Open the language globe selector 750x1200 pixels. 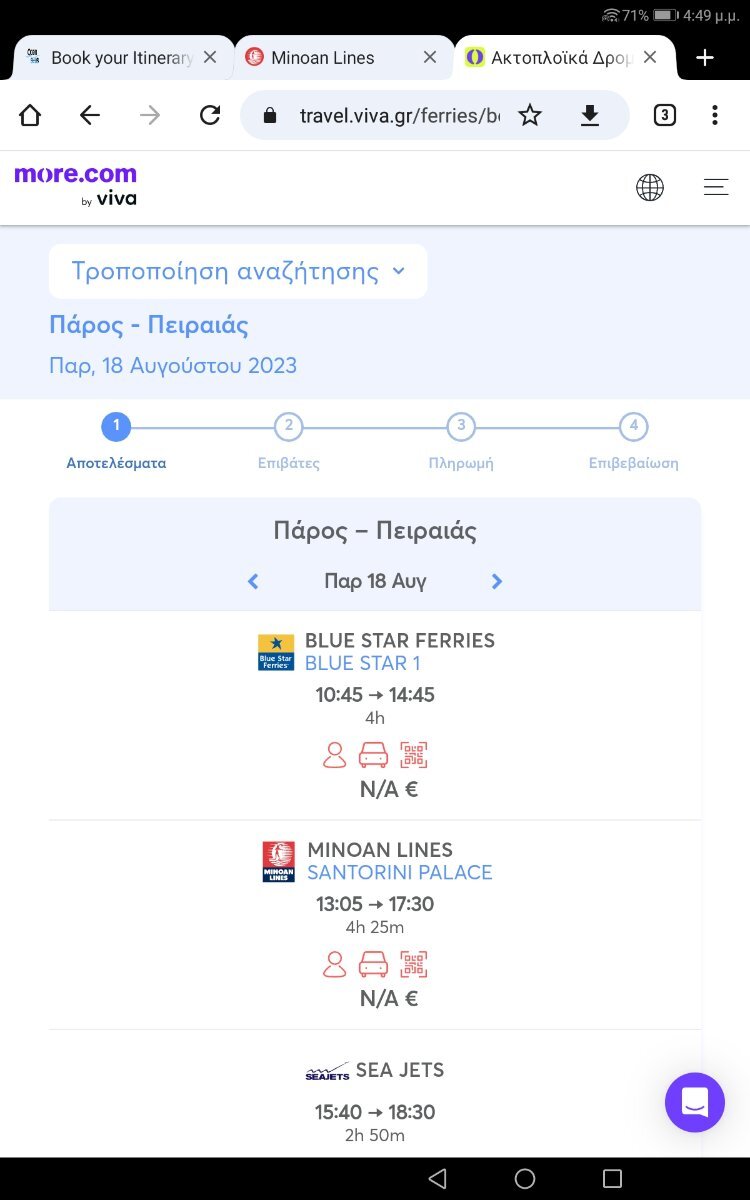(650, 187)
